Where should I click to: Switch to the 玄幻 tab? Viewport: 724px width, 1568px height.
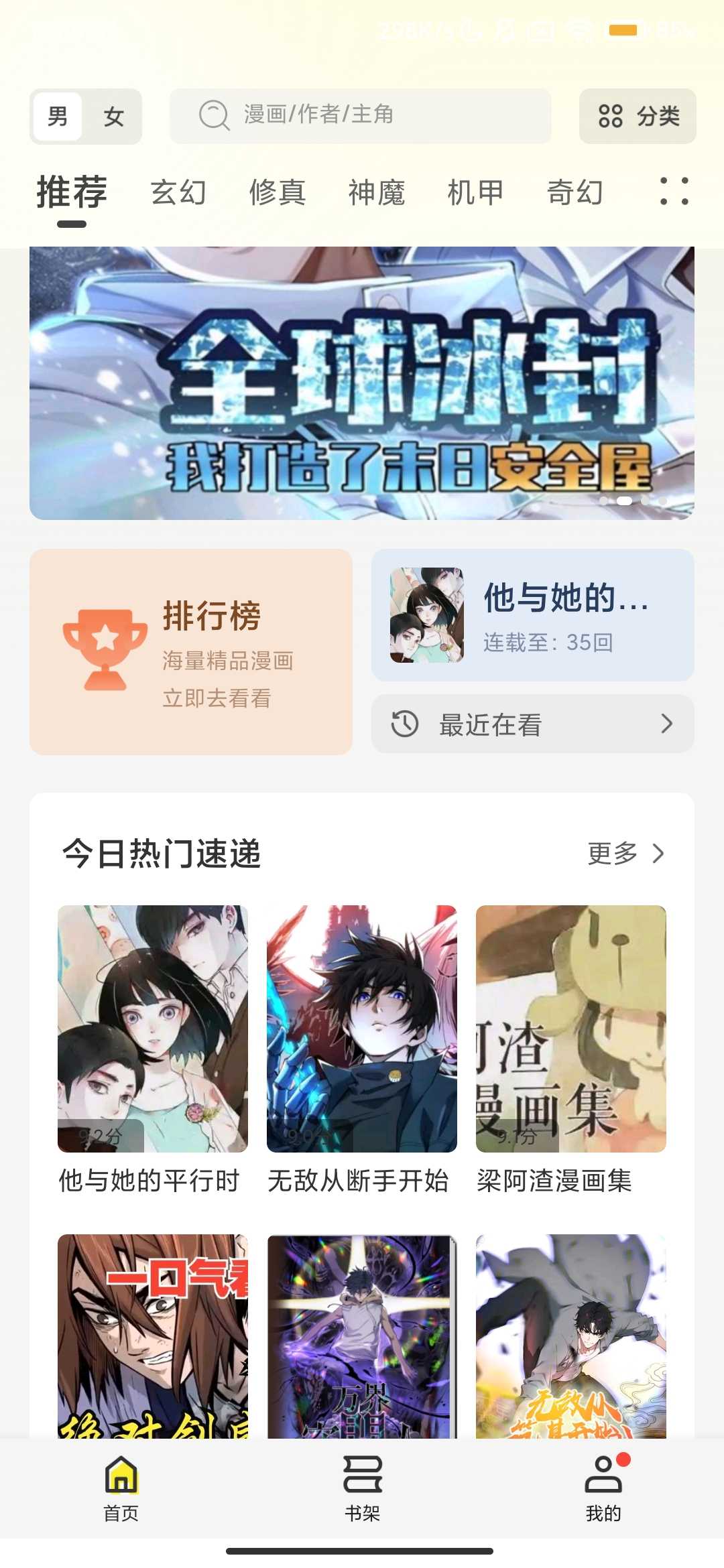pyautogui.click(x=176, y=192)
